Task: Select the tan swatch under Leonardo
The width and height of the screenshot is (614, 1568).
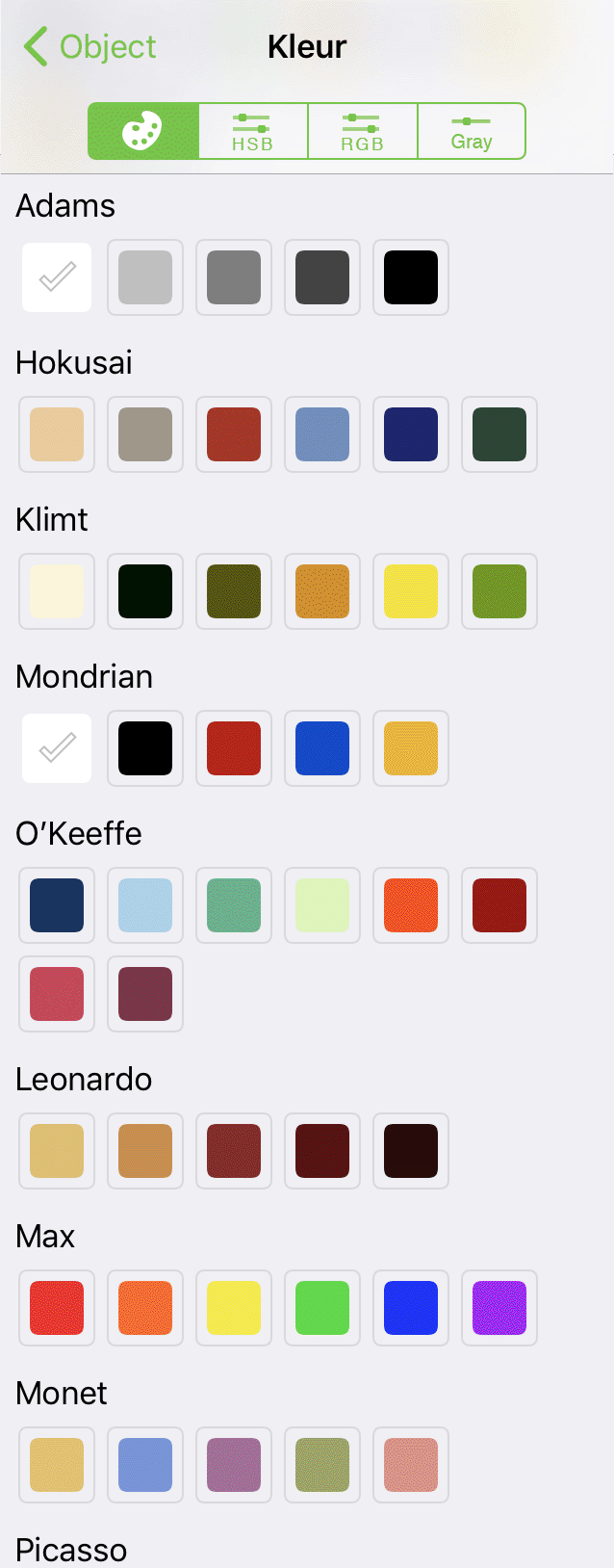Action: (145, 1151)
